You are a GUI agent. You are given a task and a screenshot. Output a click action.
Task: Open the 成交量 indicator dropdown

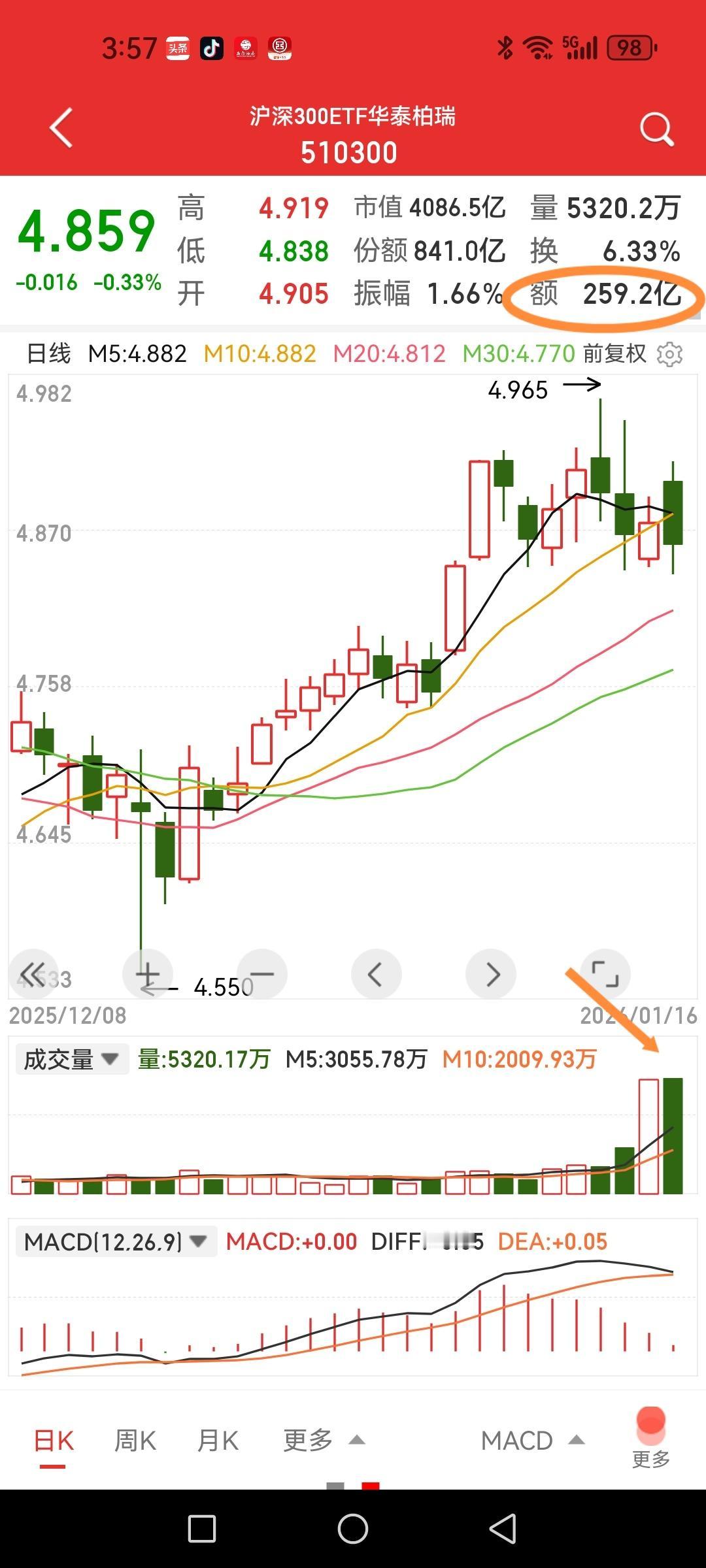tap(72, 1058)
